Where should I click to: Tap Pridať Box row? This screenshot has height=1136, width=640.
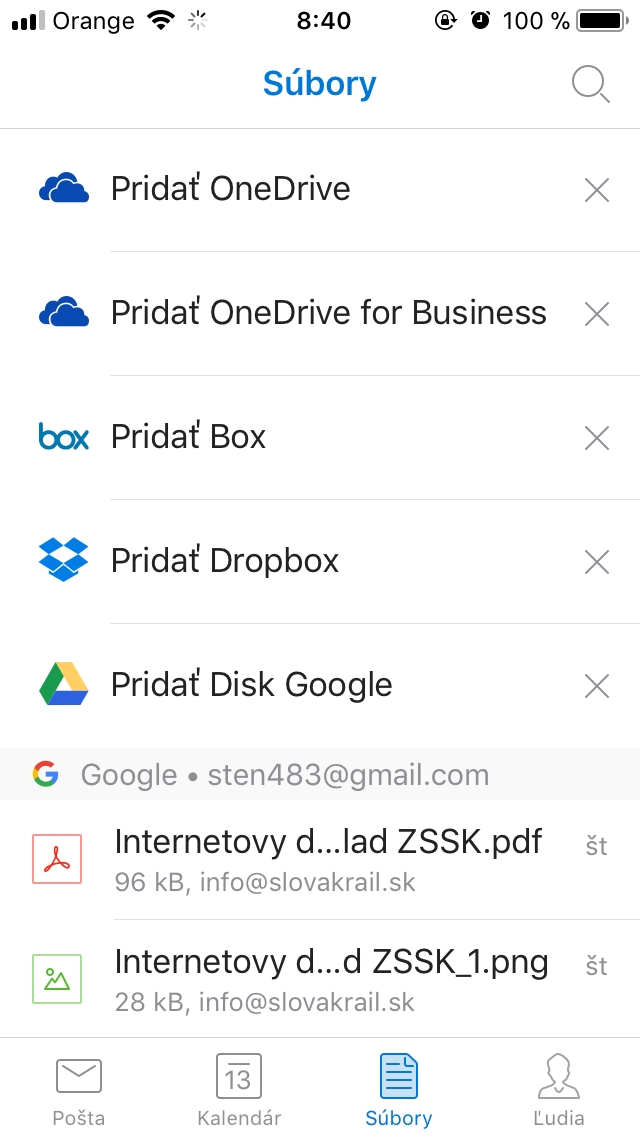320,438
